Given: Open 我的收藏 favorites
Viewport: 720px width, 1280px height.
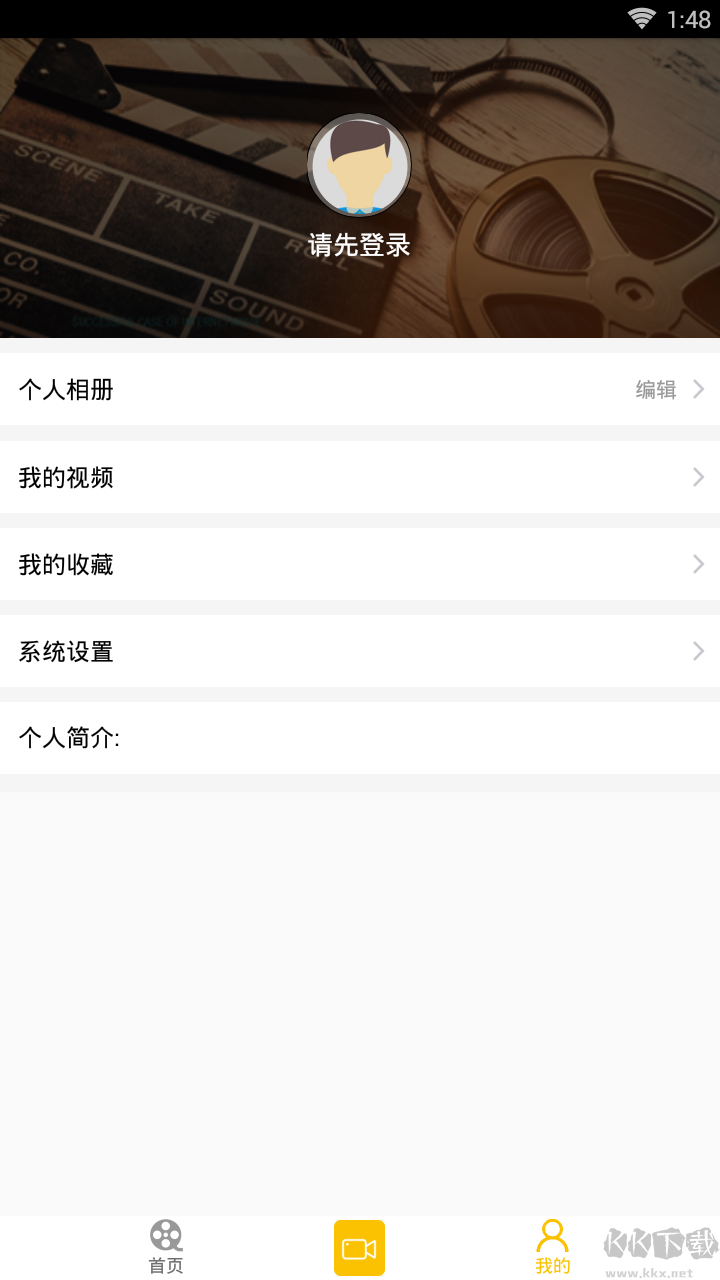Looking at the screenshot, I should 360,565.
